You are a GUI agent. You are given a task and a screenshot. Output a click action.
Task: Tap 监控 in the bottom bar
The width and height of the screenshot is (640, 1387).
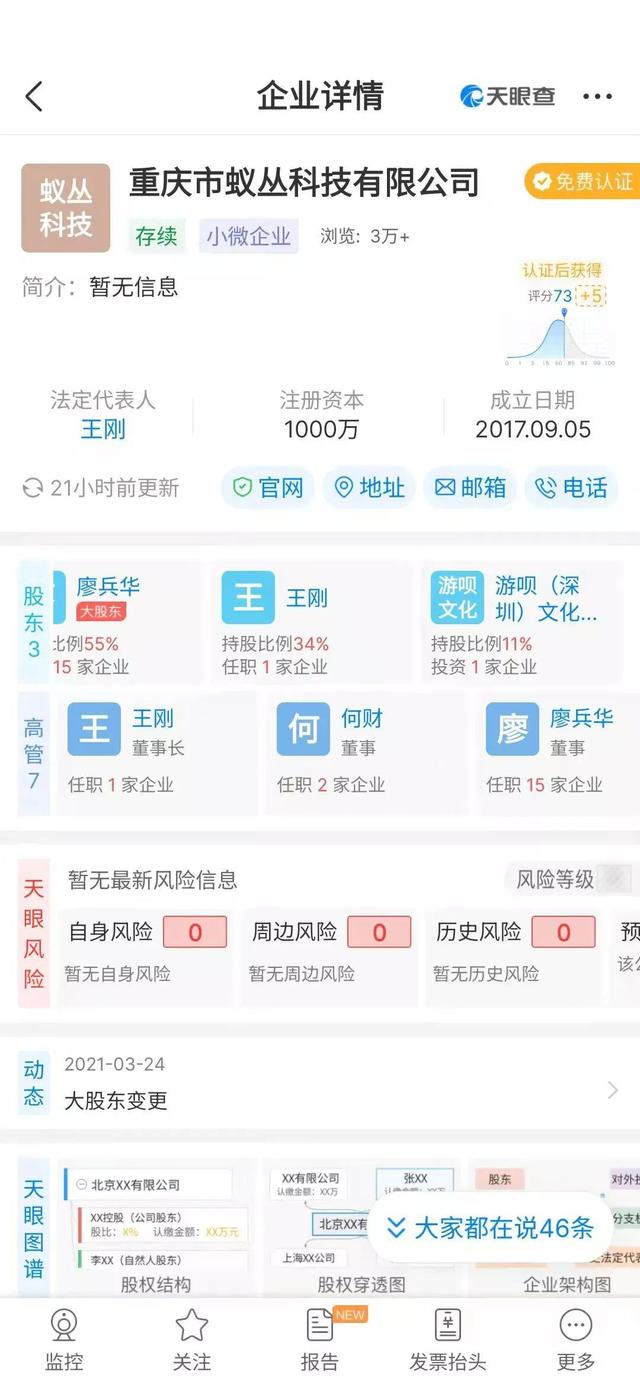click(x=65, y=1340)
